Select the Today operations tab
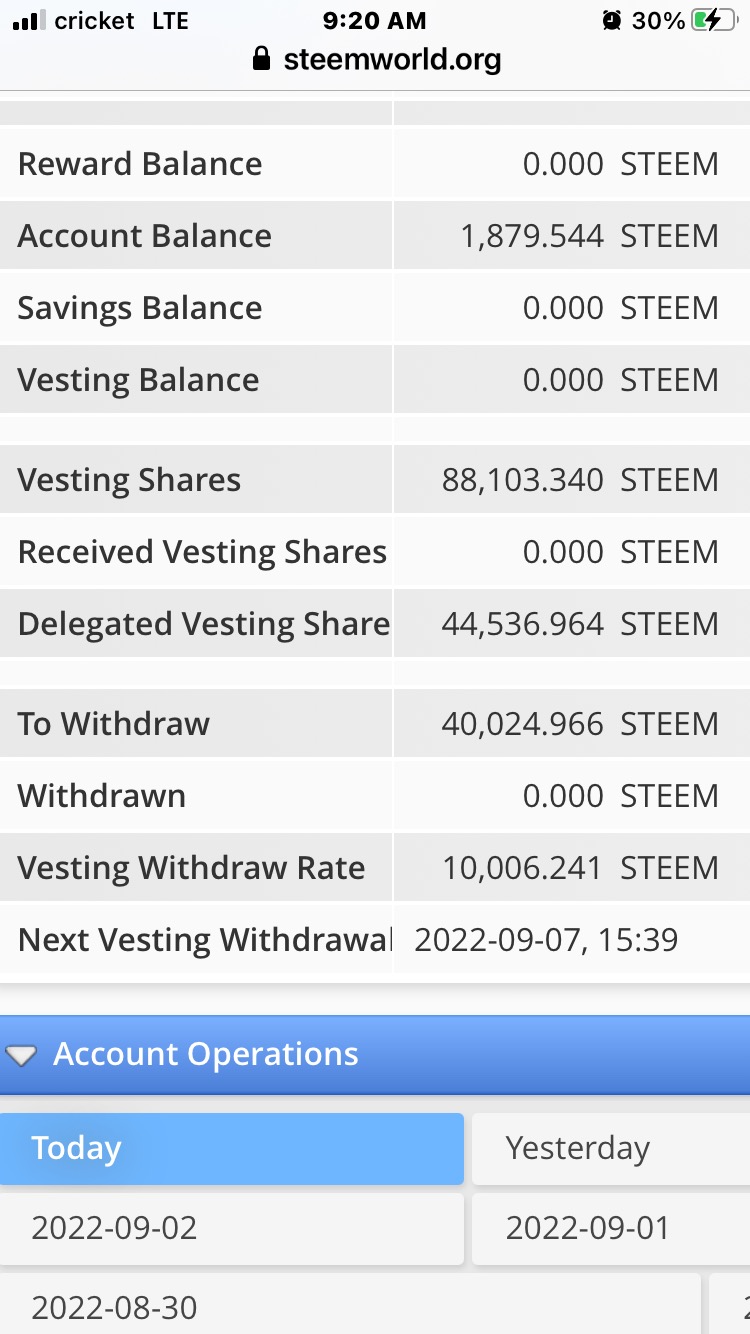 coord(231,1148)
